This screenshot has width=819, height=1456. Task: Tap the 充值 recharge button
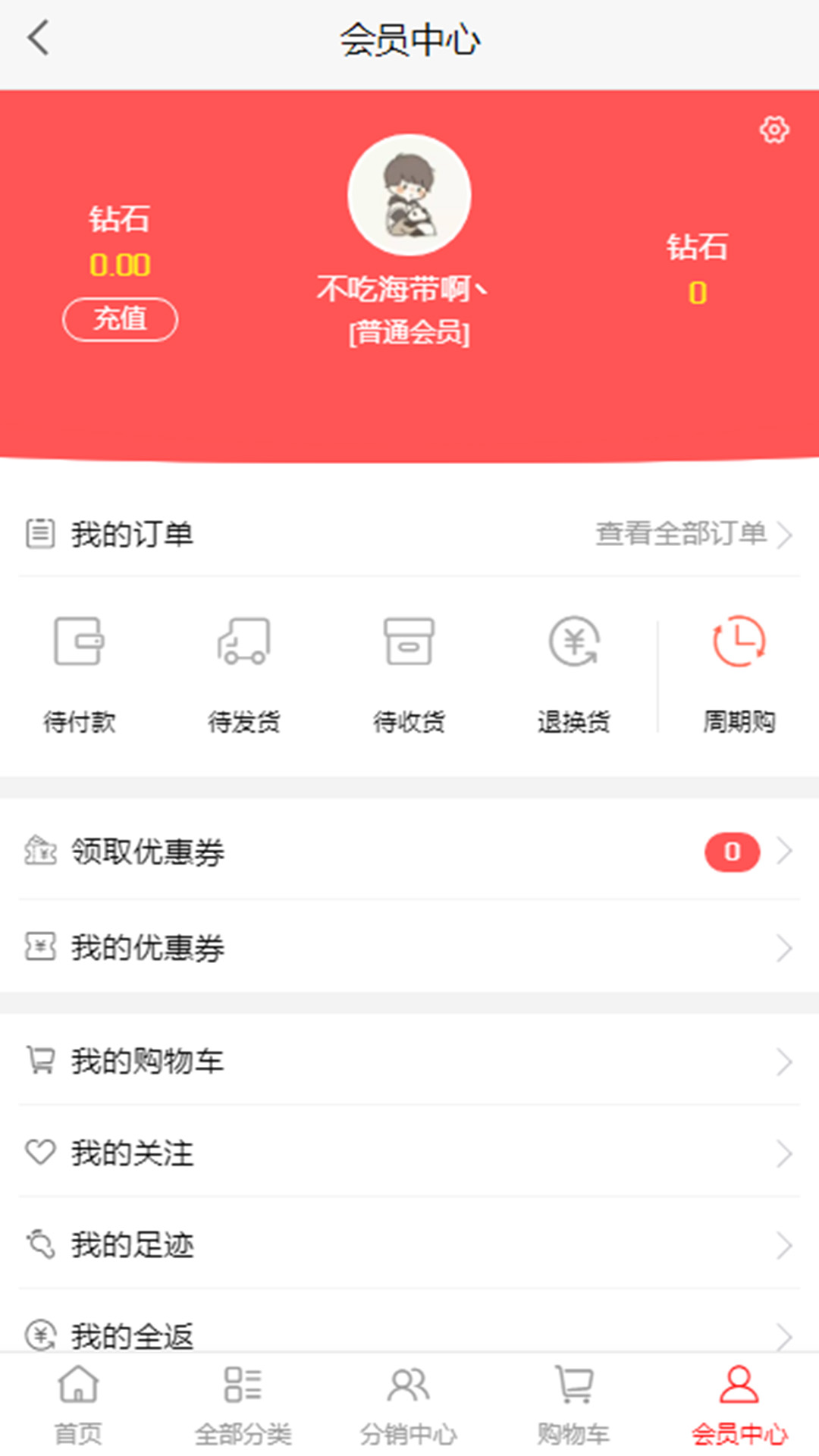point(120,319)
